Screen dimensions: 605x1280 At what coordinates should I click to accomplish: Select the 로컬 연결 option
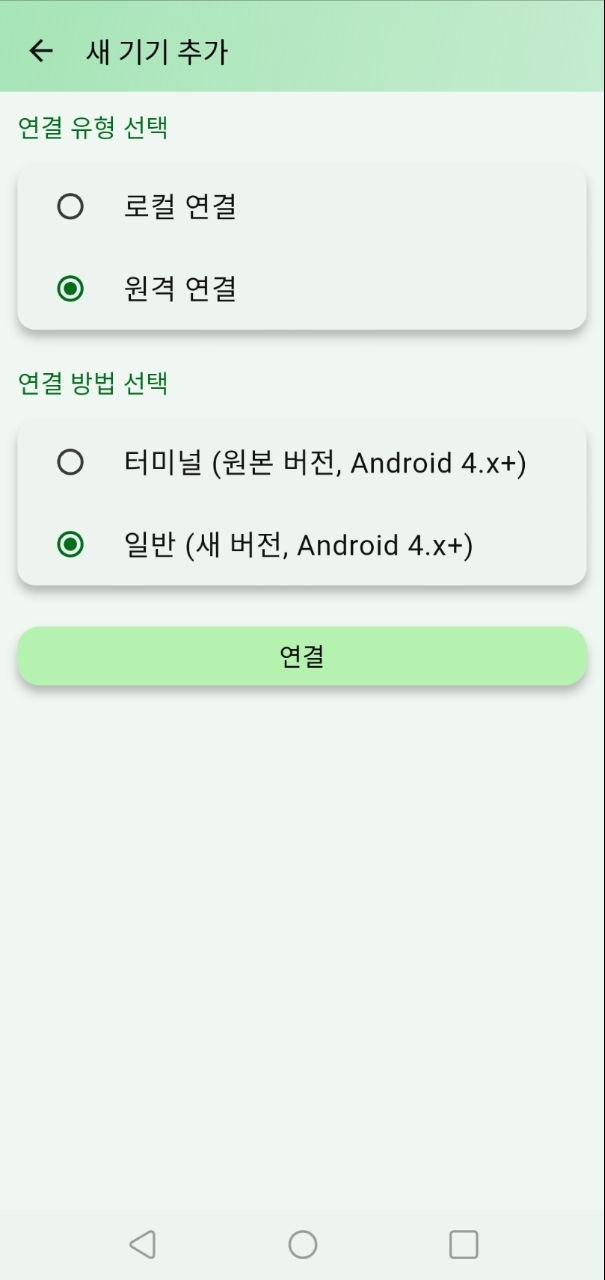tap(70, 207)
